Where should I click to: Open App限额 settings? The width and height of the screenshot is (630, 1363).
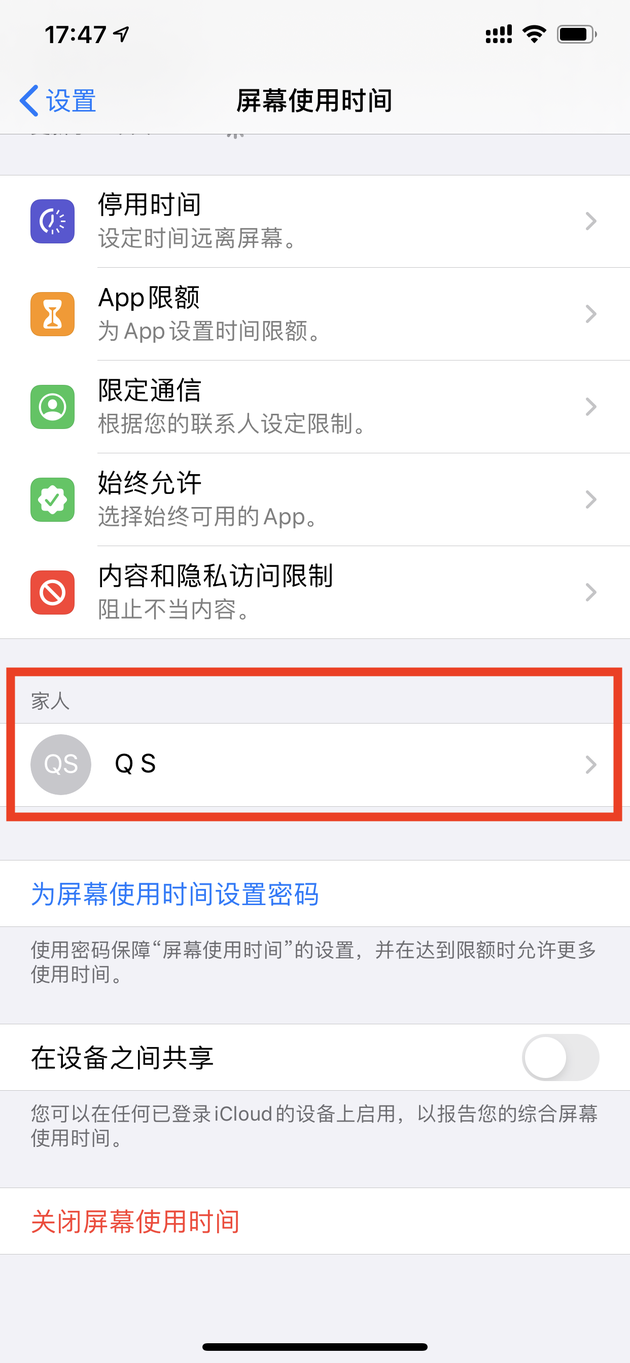[x=314, y=314]
